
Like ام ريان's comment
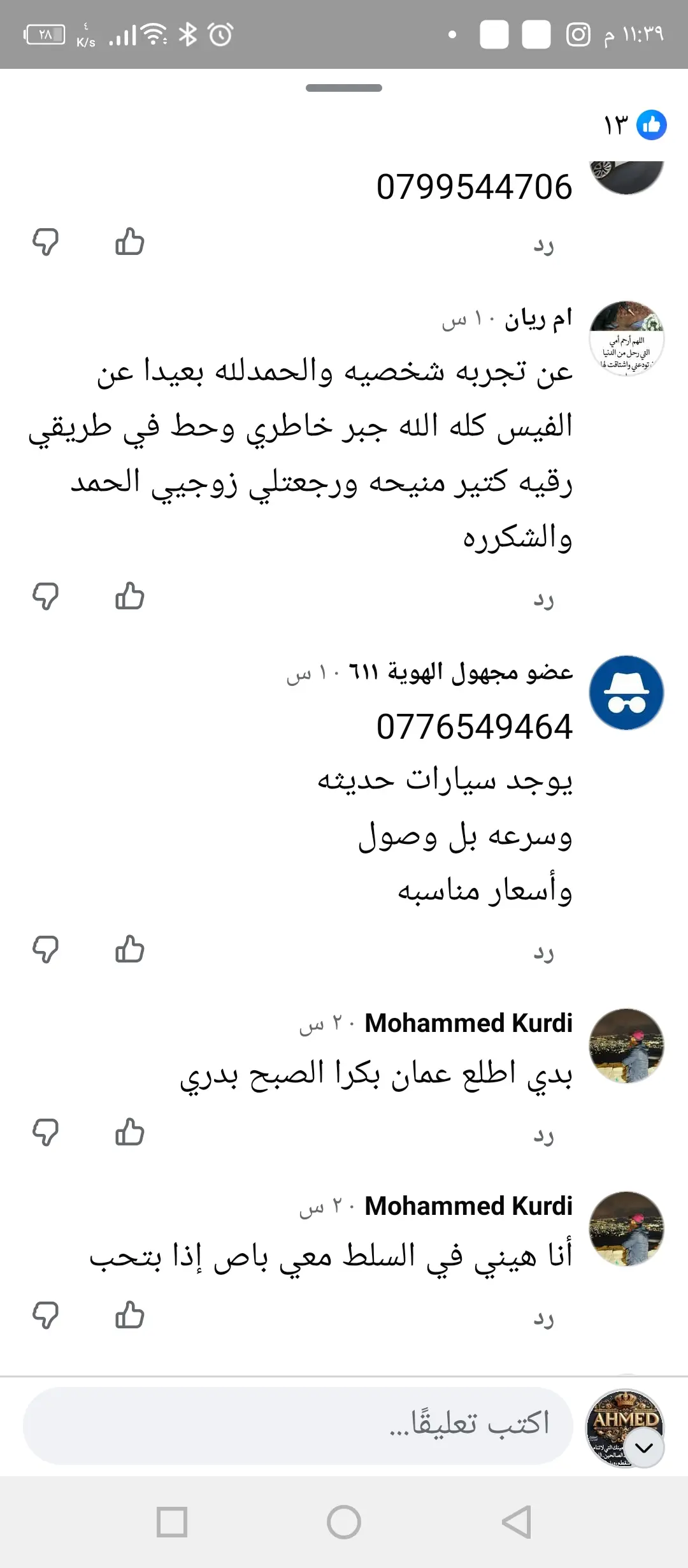point(129,597)
